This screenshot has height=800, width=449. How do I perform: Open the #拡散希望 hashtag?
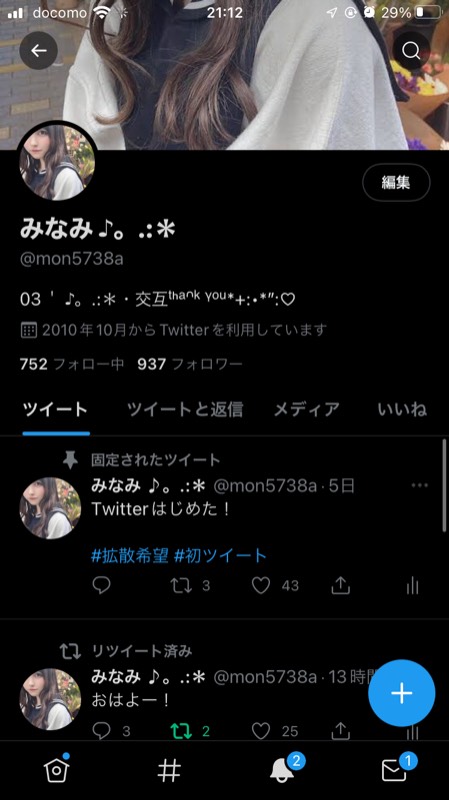(130, 555)
